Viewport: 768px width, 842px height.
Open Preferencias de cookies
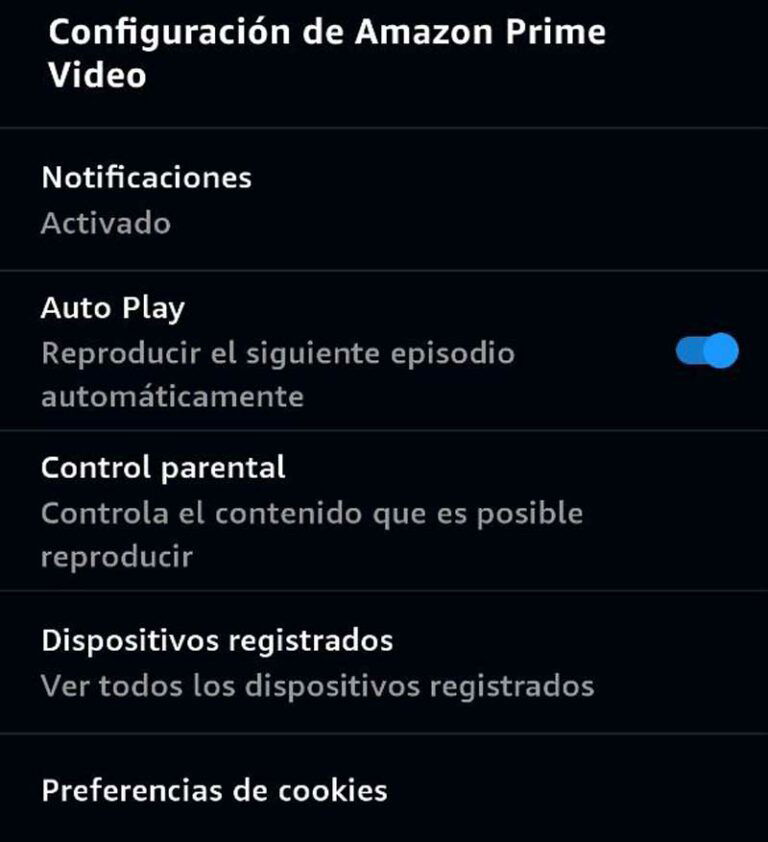(215, 791)
